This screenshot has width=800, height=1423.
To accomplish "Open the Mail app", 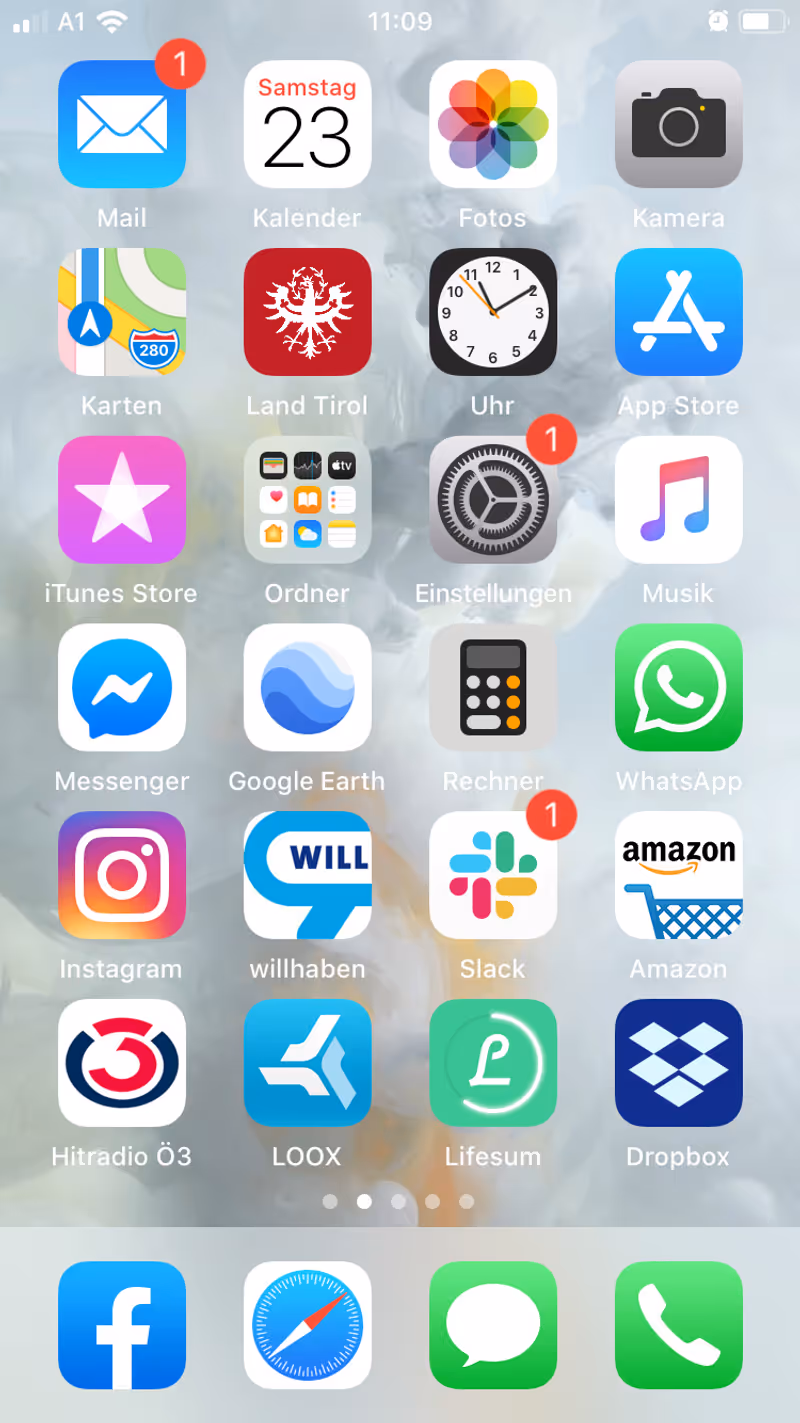I will [122, 124].
